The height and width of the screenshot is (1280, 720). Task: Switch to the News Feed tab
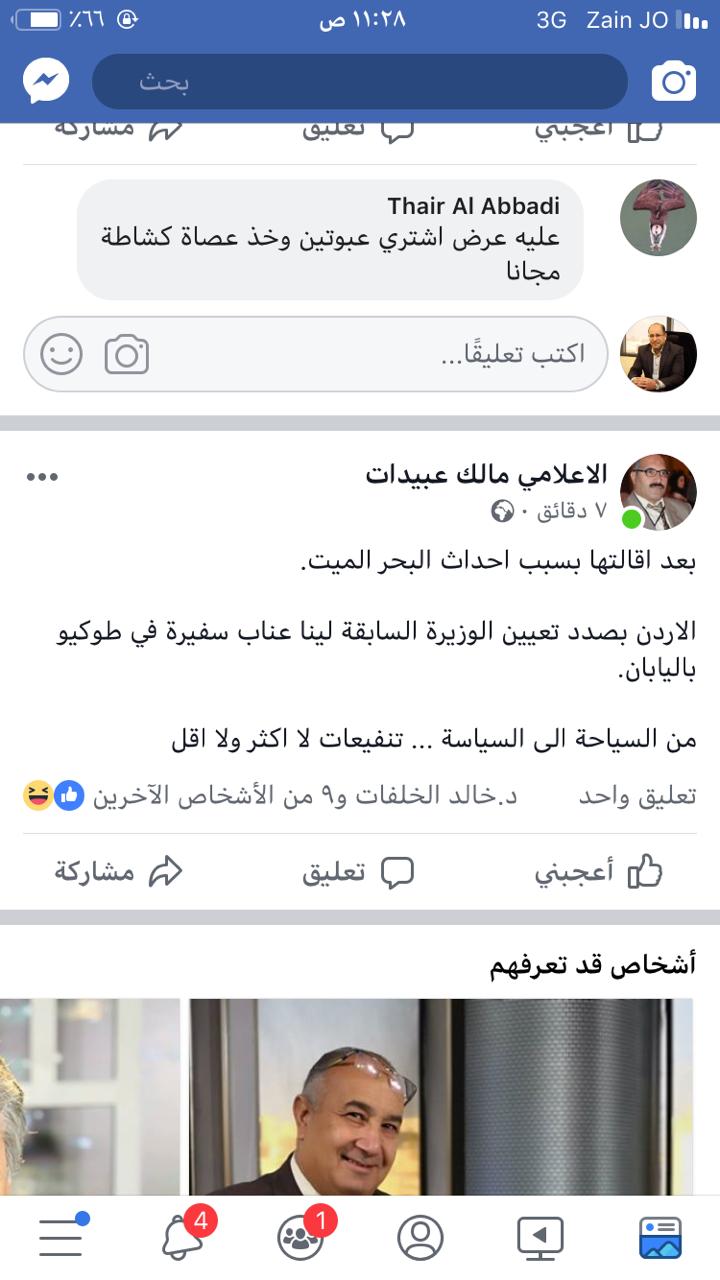click(x=659, y=1238)
